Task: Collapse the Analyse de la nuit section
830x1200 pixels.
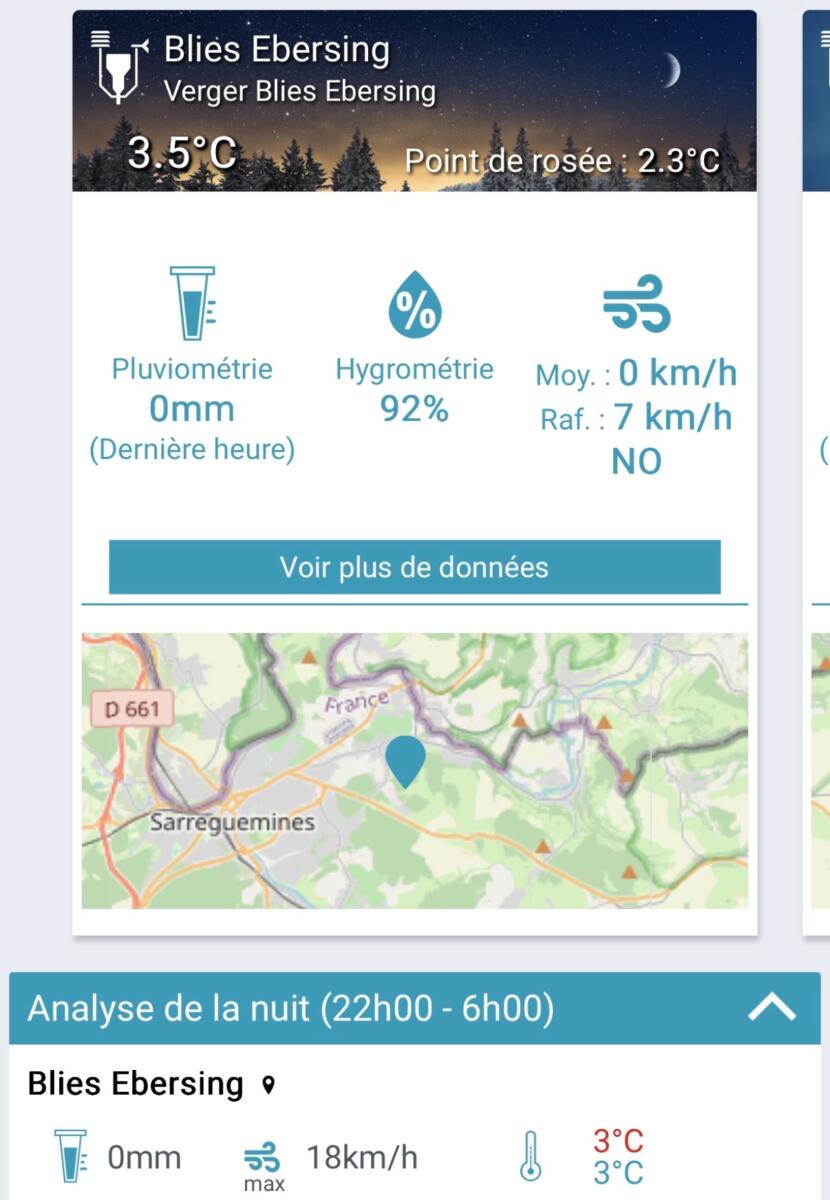Action: [x=773, y=1009]
